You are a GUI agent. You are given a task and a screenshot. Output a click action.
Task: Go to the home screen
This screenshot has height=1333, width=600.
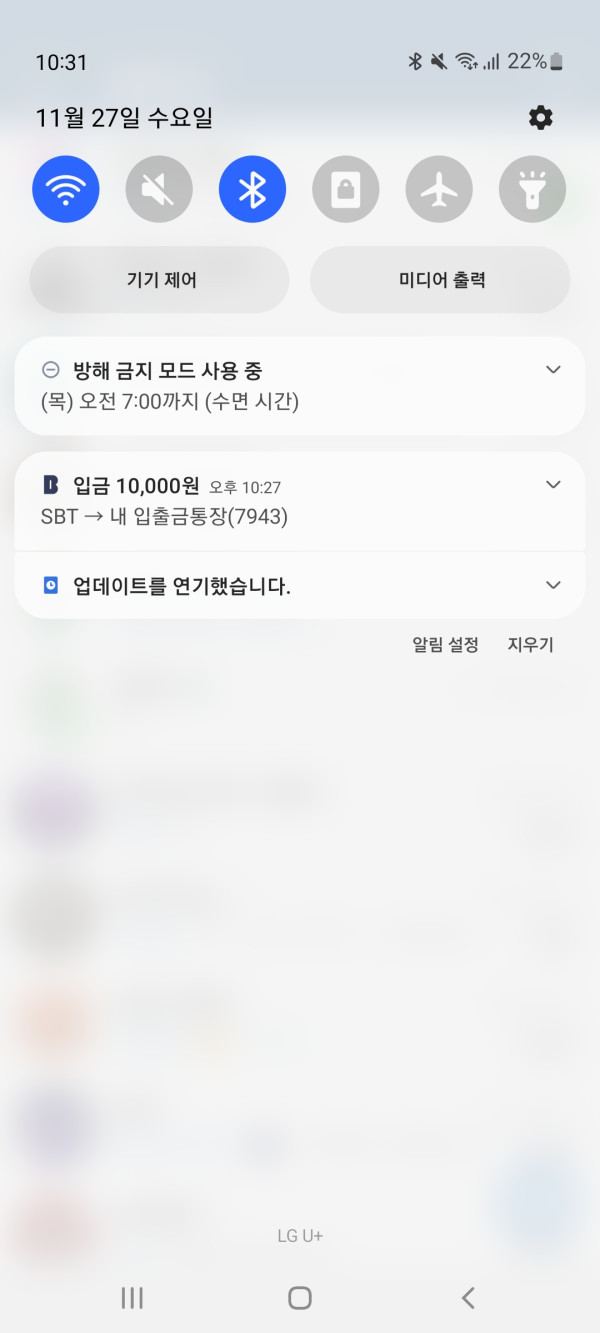click(299, 1297)
